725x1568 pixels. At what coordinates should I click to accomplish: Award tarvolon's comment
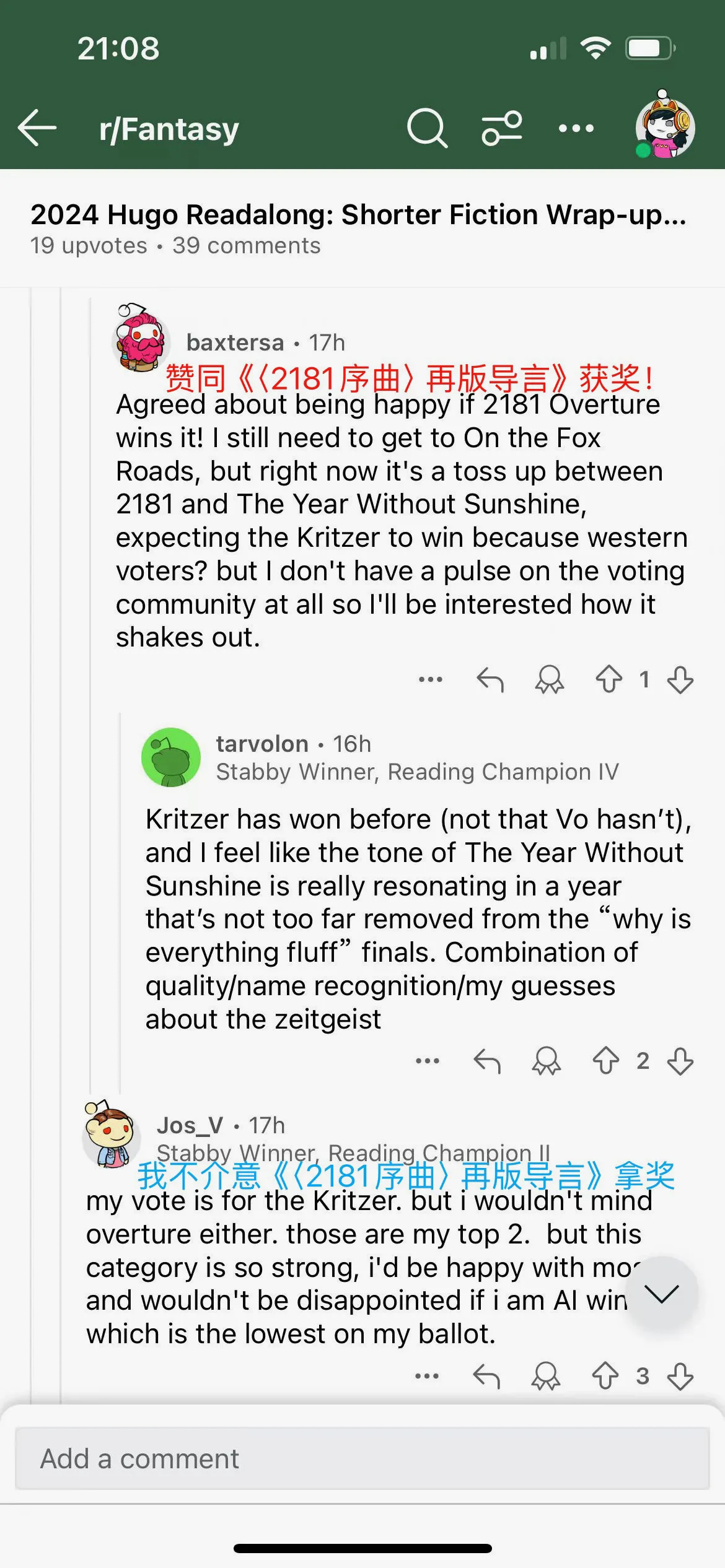(x=546, y=1061)
